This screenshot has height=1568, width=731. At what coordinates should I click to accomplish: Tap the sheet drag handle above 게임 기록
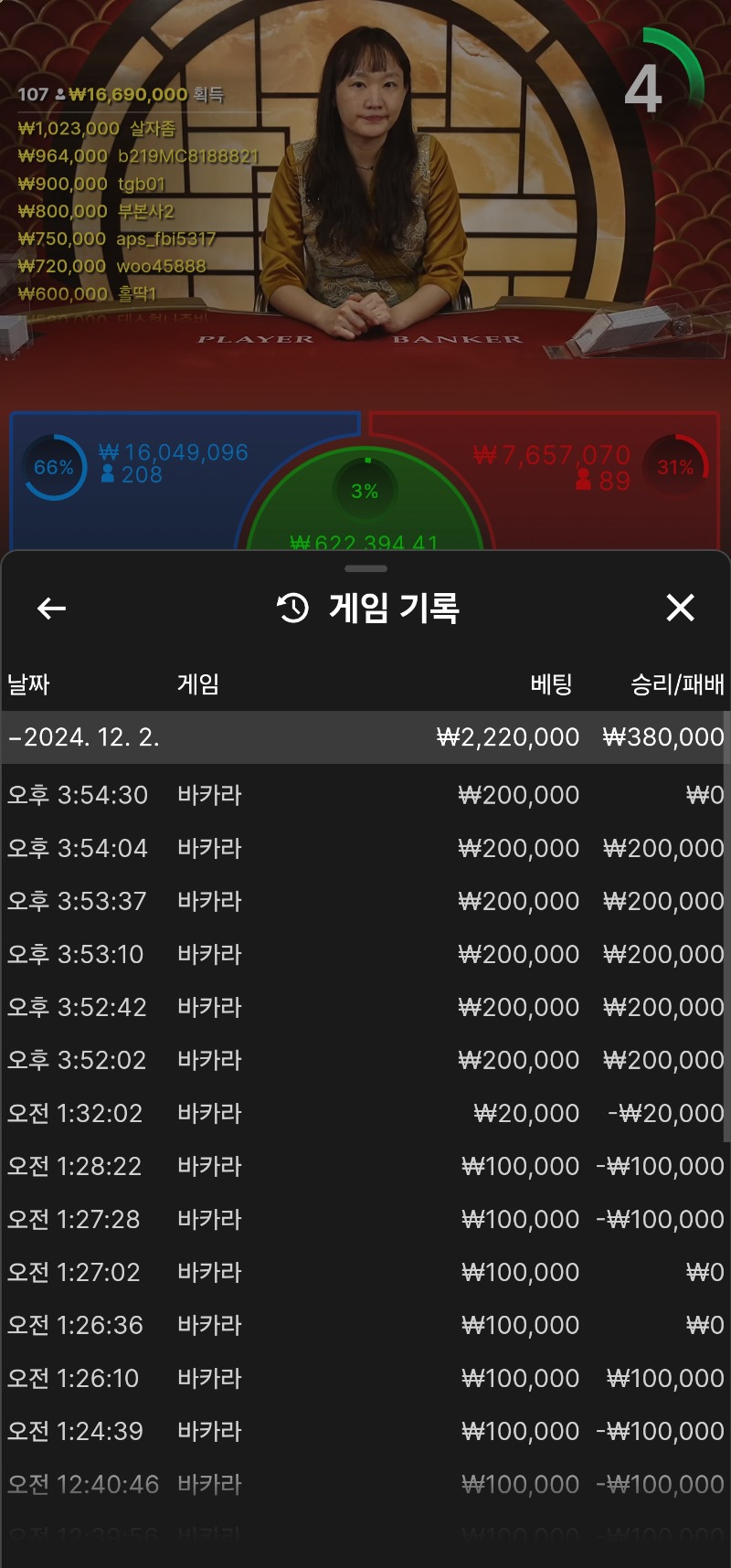click(366, 568)
